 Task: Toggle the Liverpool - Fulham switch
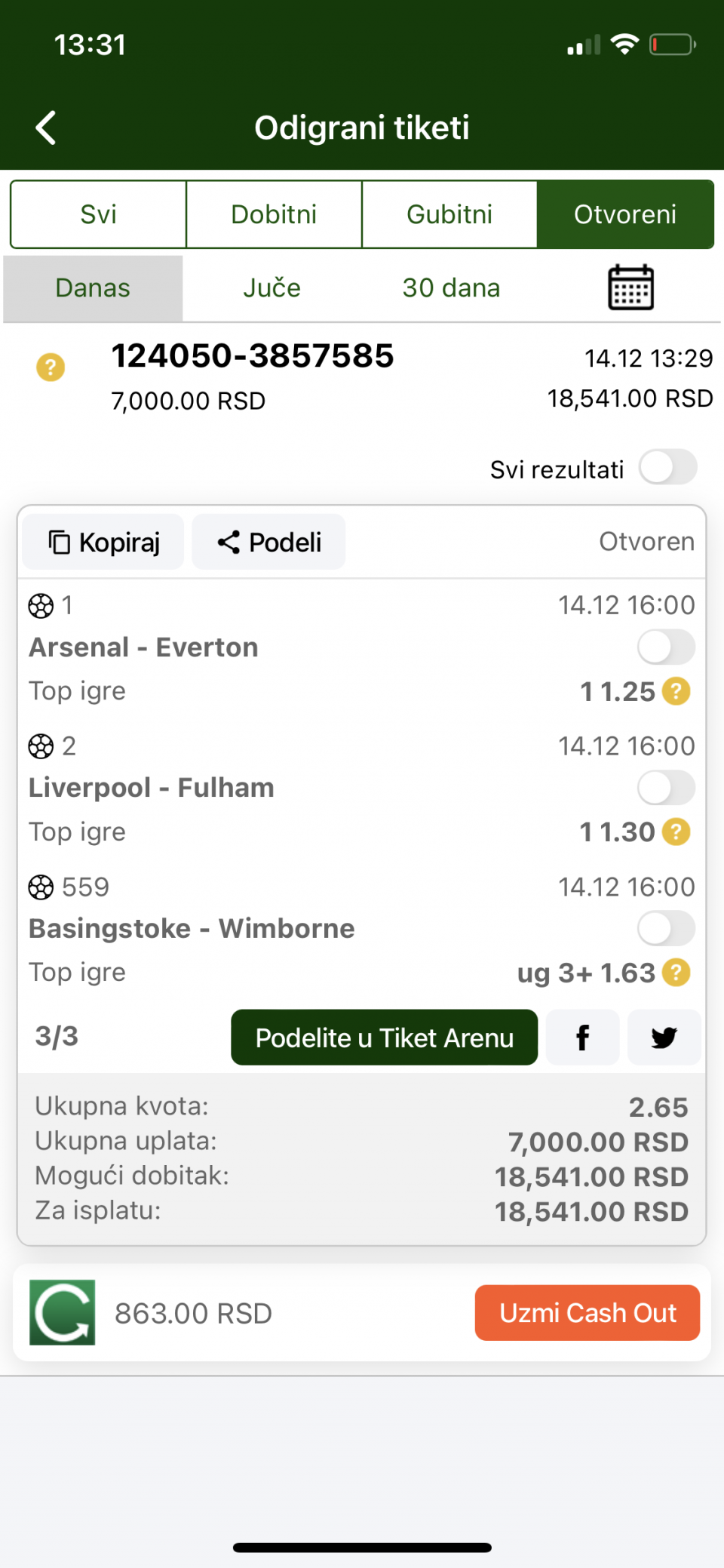tap(666, 788)
